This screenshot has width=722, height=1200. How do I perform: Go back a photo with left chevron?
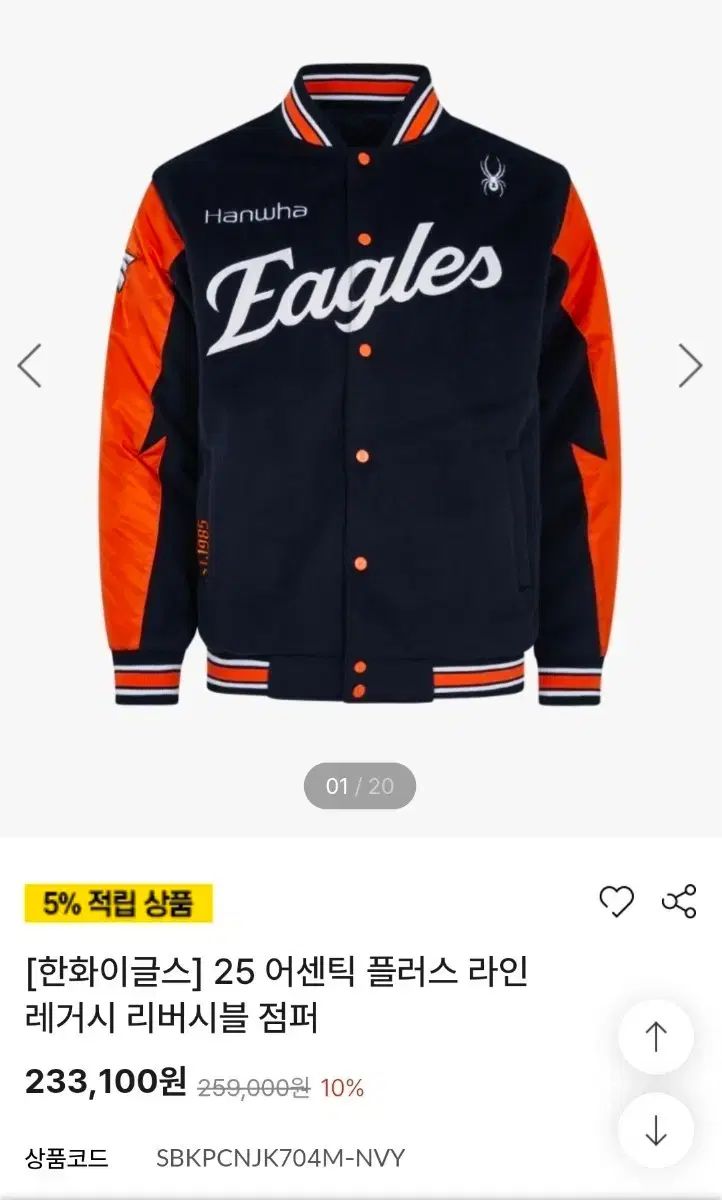[30, 363]
